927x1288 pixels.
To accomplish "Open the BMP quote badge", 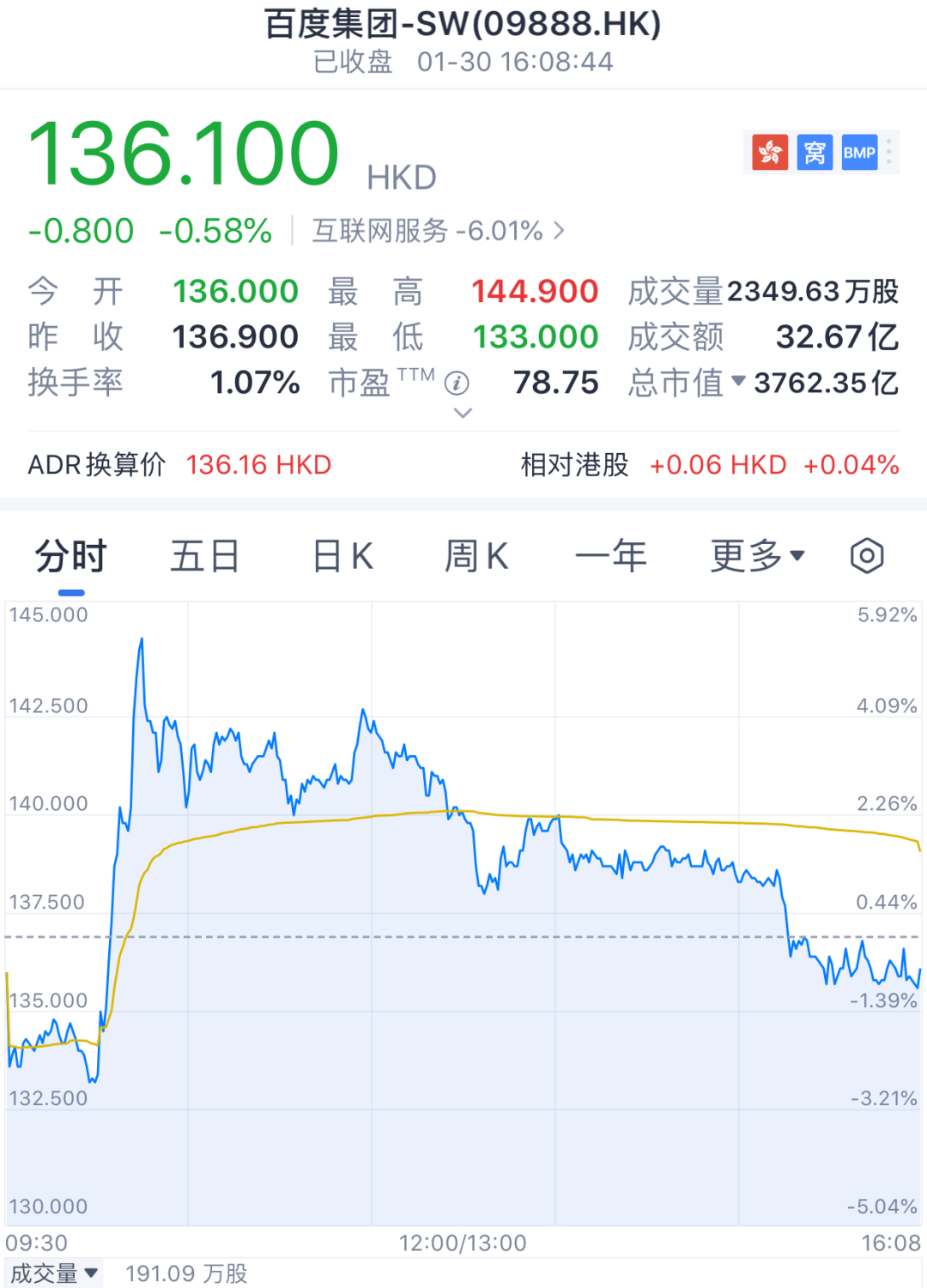I will coord(859,153).
